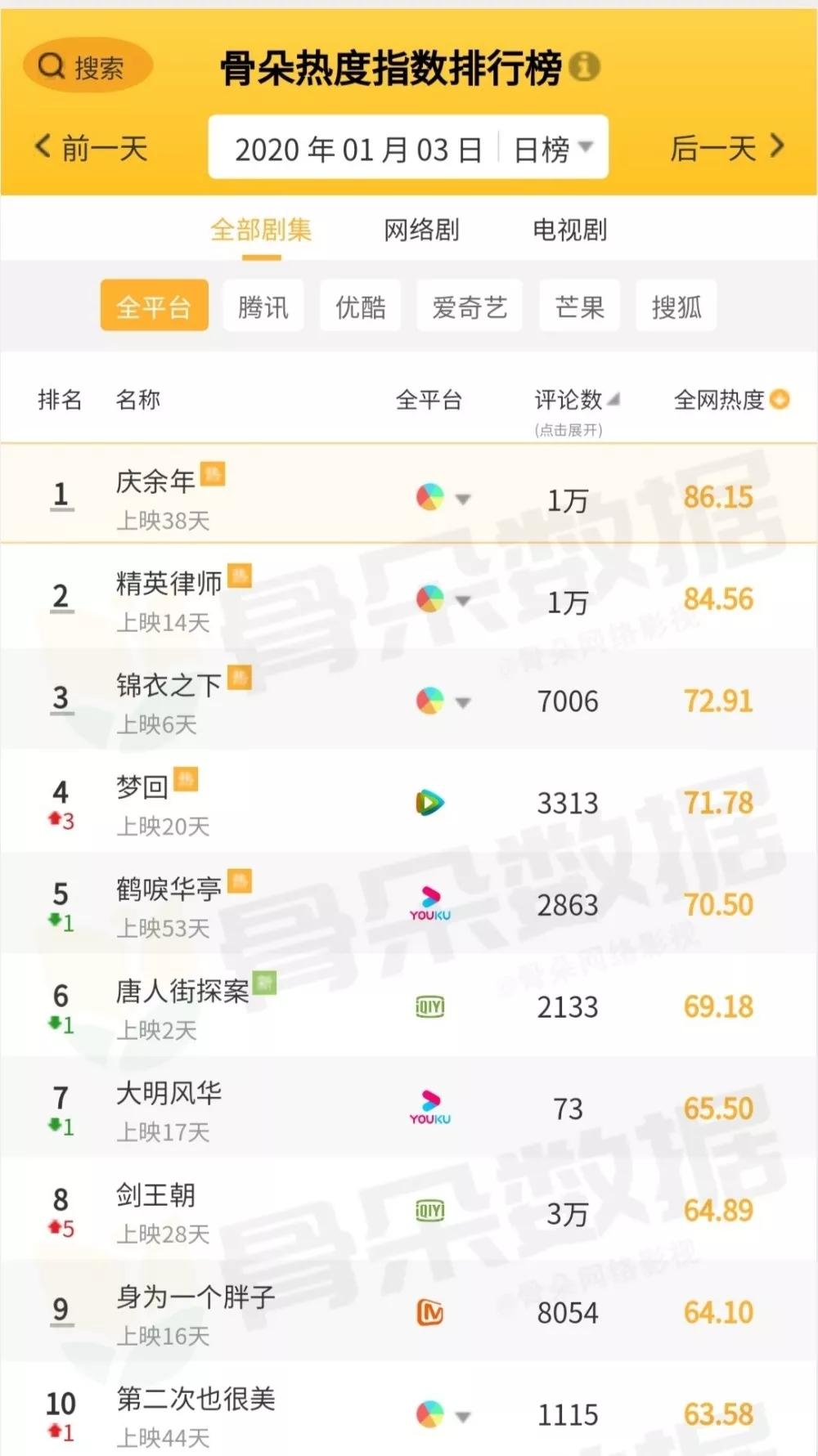Screen dimensions: 818x1456
Task: Expand platform dropdown for 锦衣之下
Action: 463,702
